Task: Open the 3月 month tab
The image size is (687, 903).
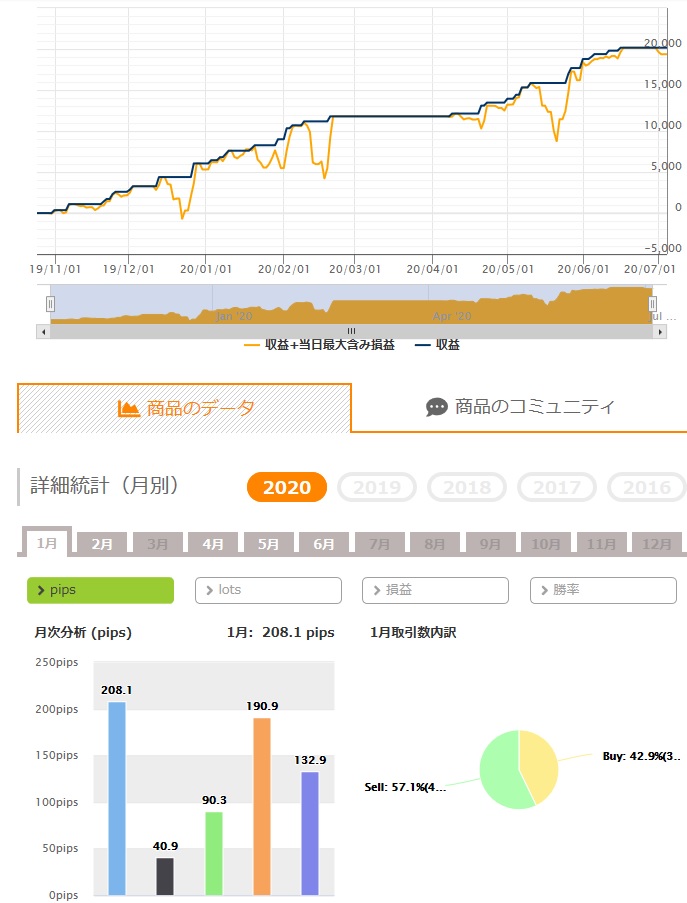Action: click(x=158, y=544)
